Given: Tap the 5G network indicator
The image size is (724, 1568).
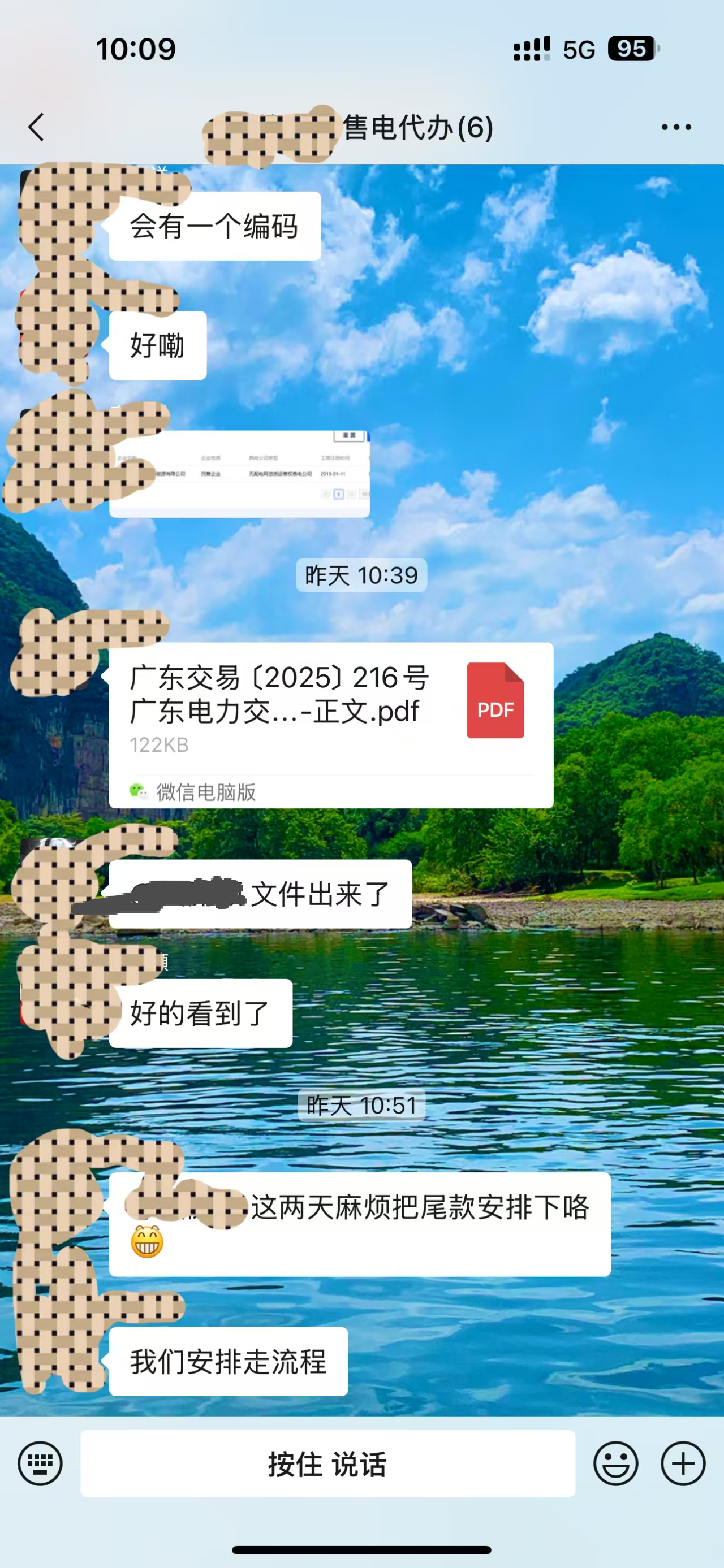Looking at the screenshot, I should pyautogui.click(x=579, y=50).
